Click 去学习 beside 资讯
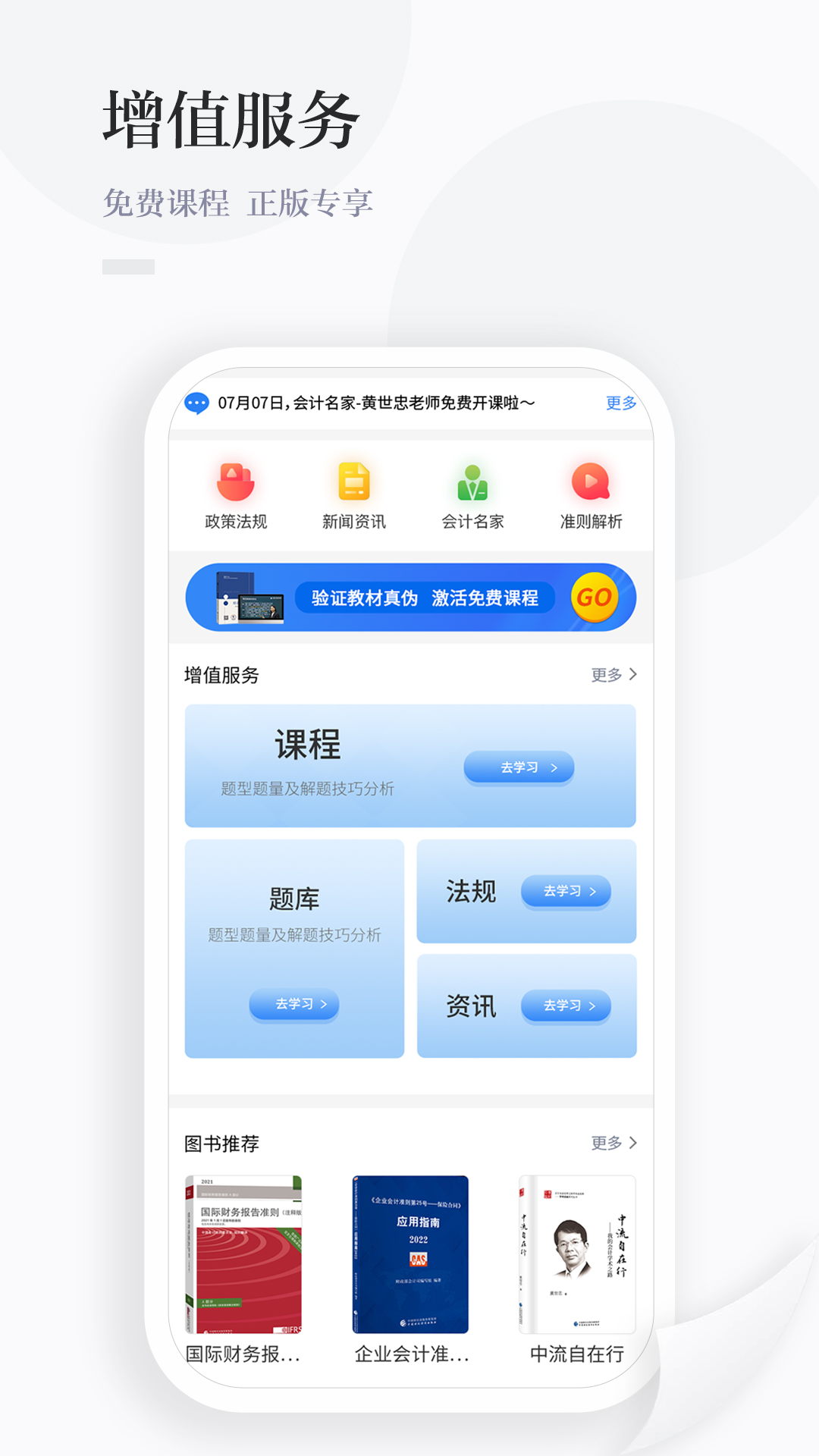 click(x=566, y=1006)
